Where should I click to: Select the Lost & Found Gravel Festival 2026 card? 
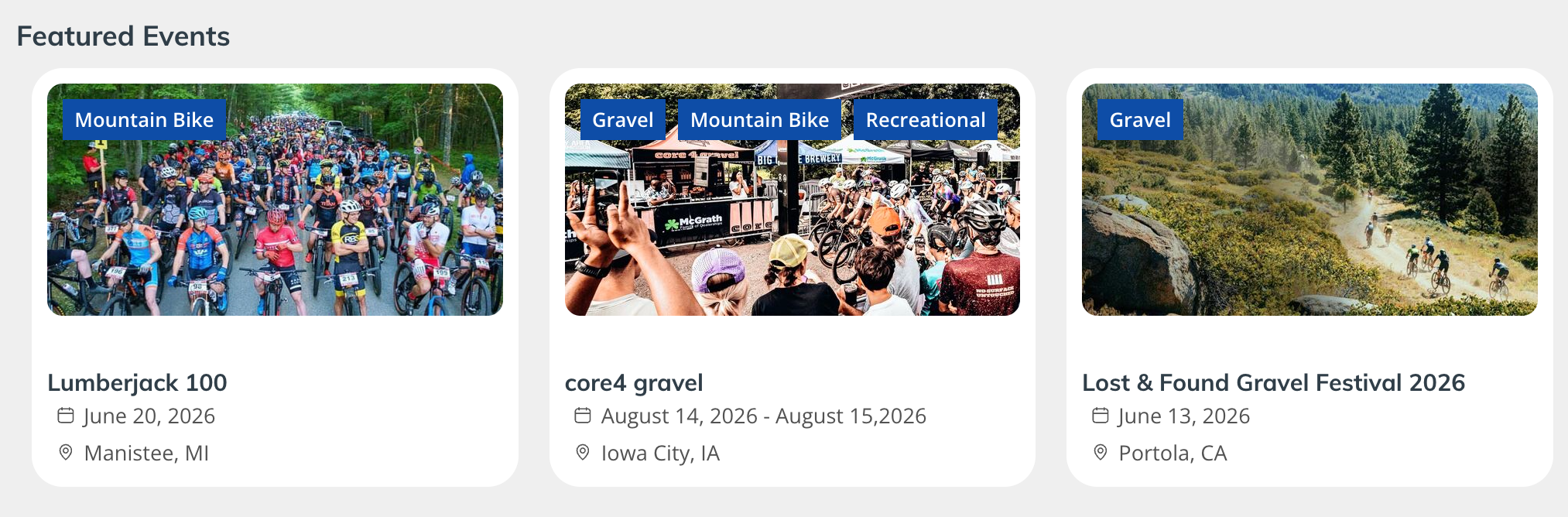click(x=1273, y=382)
